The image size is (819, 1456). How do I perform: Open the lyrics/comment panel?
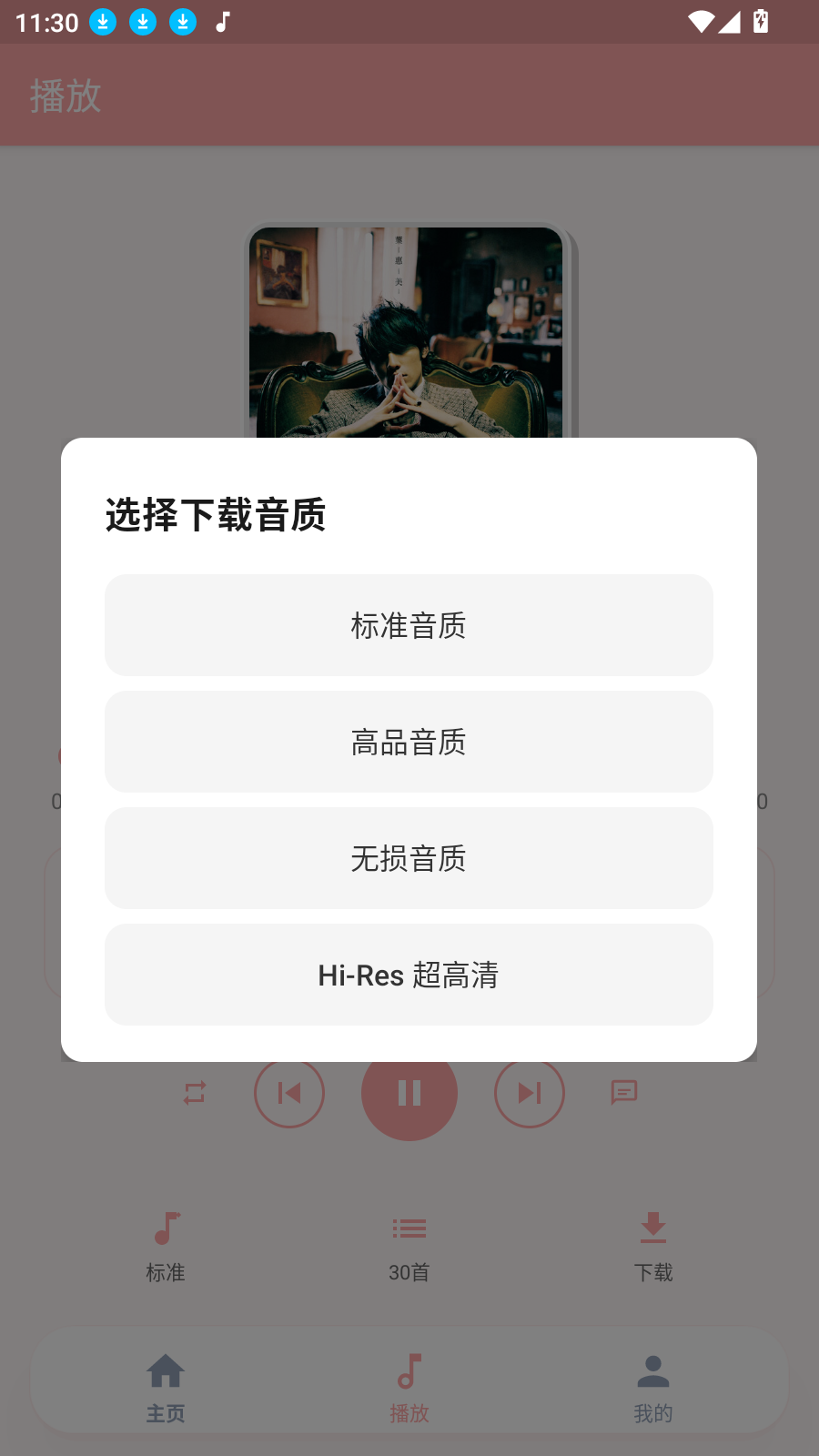click(x=623, y=1093)
